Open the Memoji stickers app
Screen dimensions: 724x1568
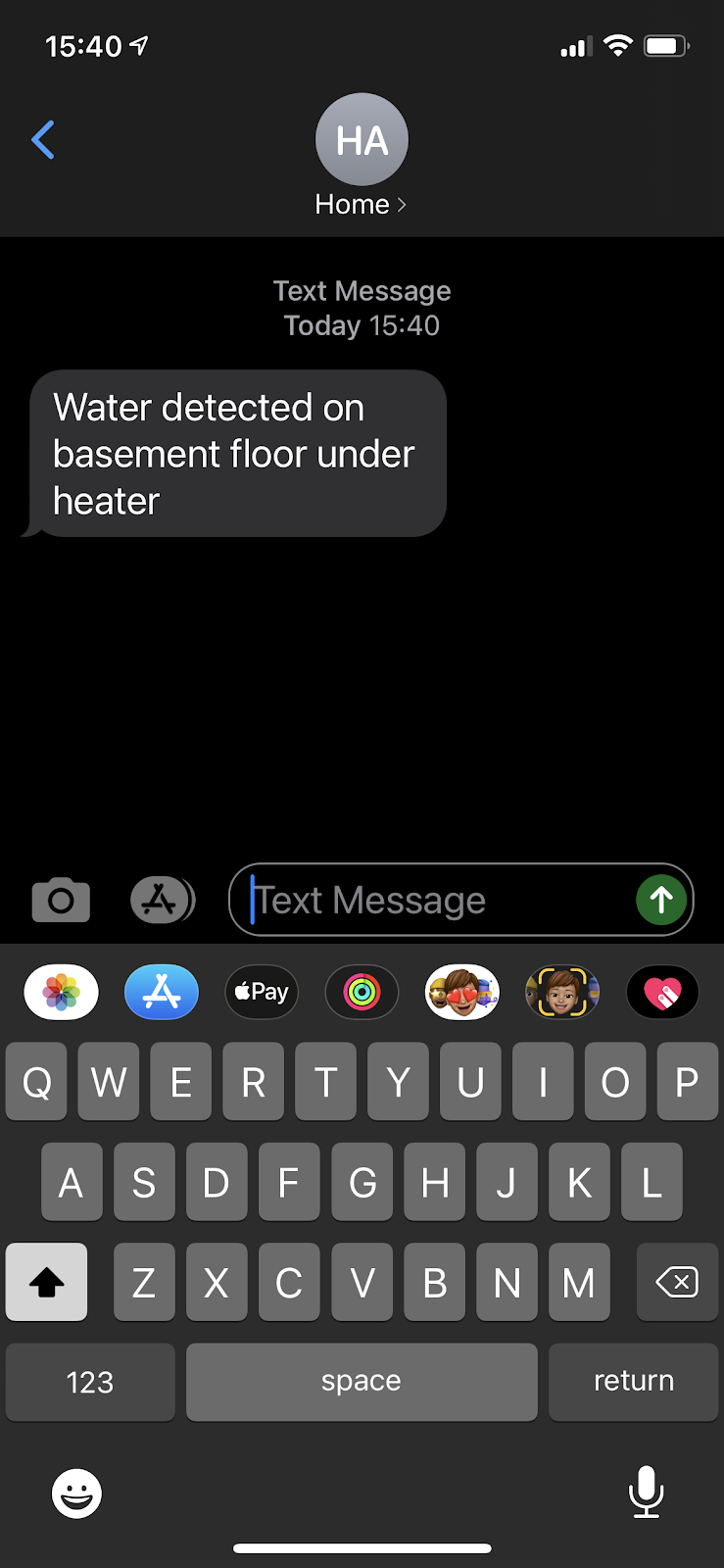pos(461,992)
